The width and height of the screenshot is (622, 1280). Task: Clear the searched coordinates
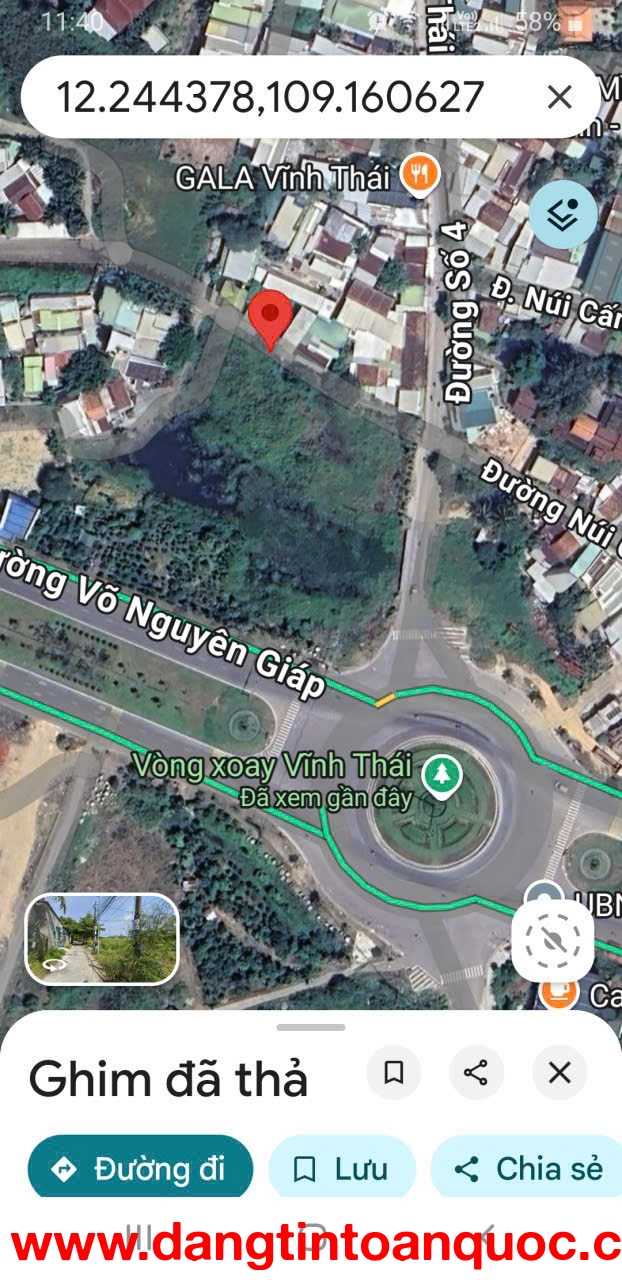(559, 97)
